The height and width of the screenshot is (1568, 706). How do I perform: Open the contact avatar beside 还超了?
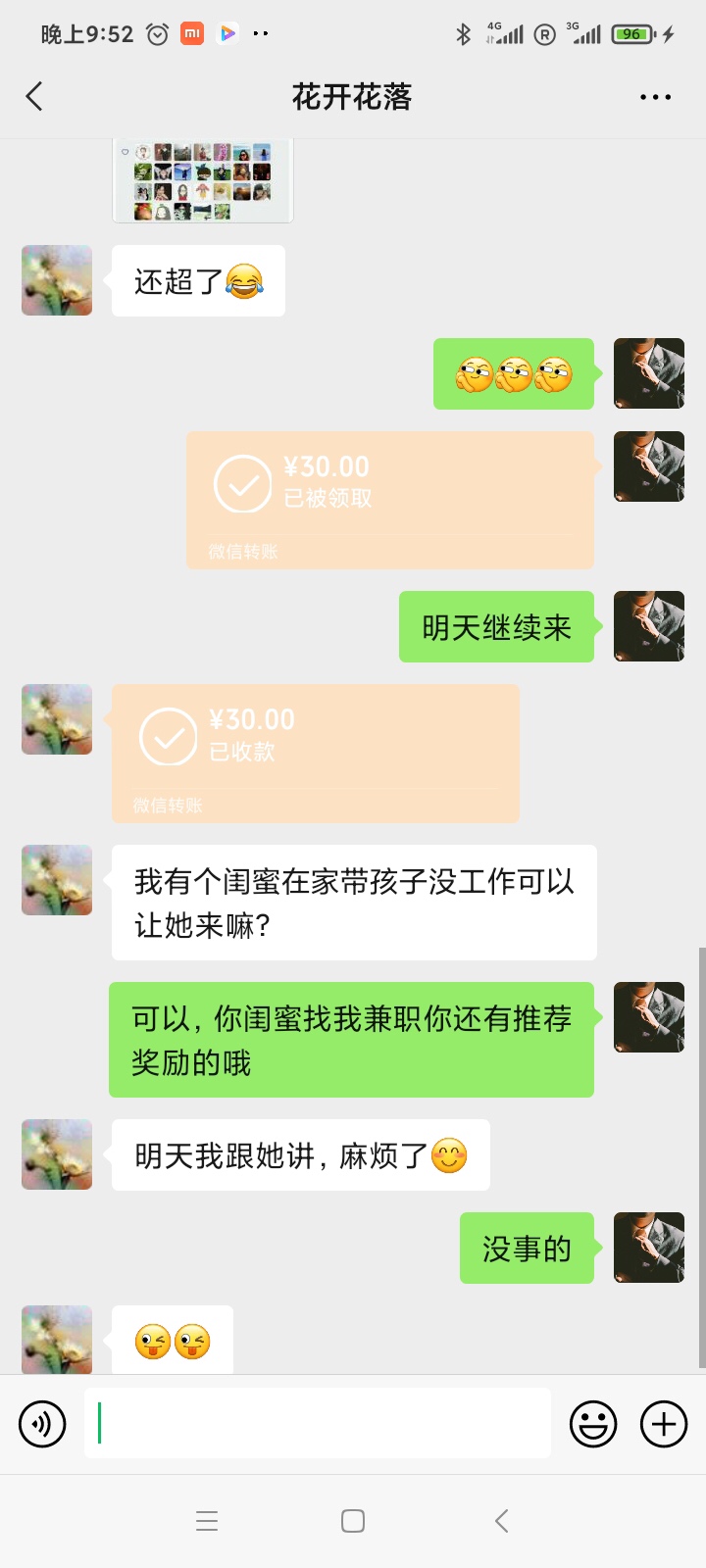point(57,280)
